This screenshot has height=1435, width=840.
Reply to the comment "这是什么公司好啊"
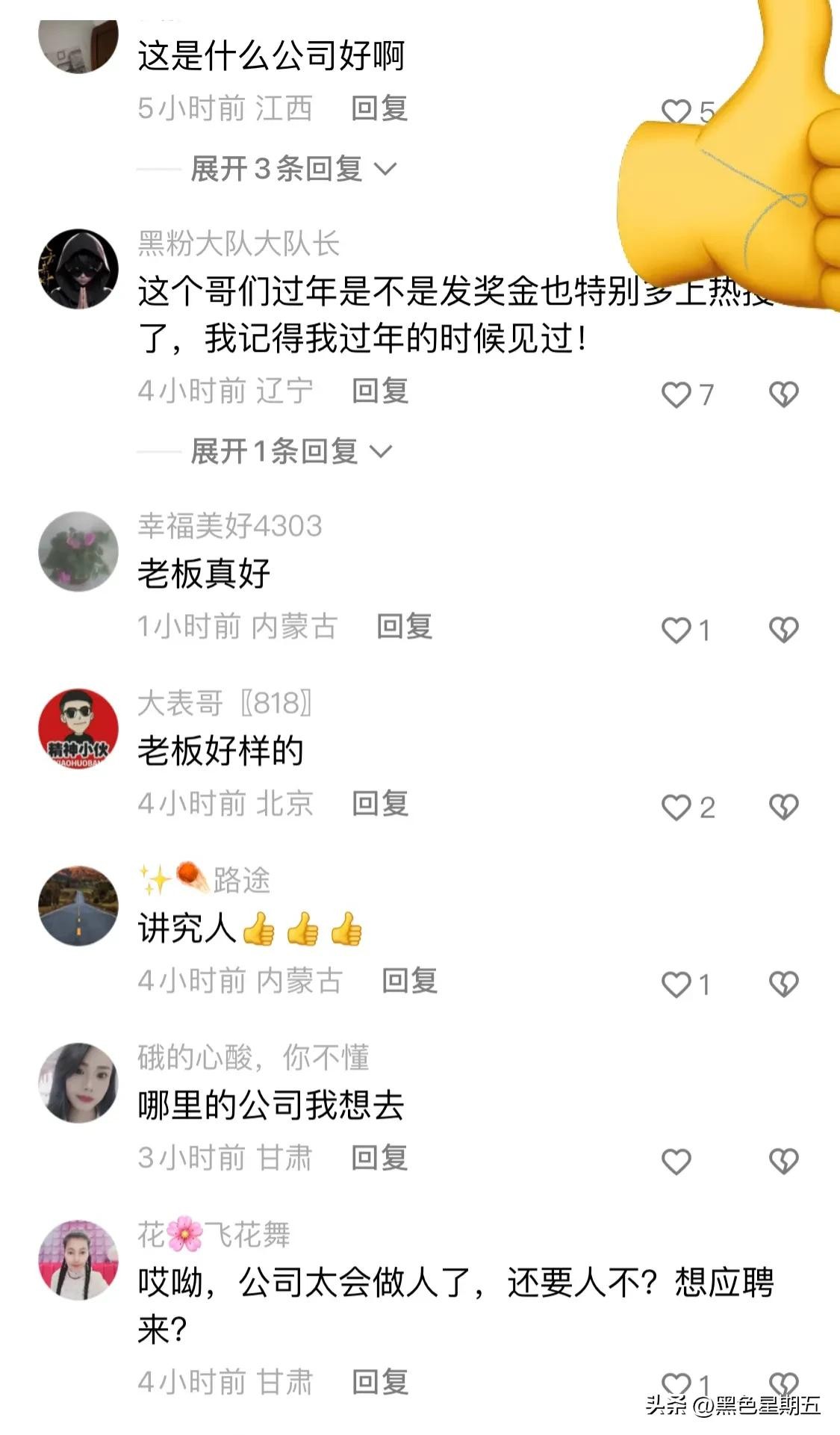(379, 109)
